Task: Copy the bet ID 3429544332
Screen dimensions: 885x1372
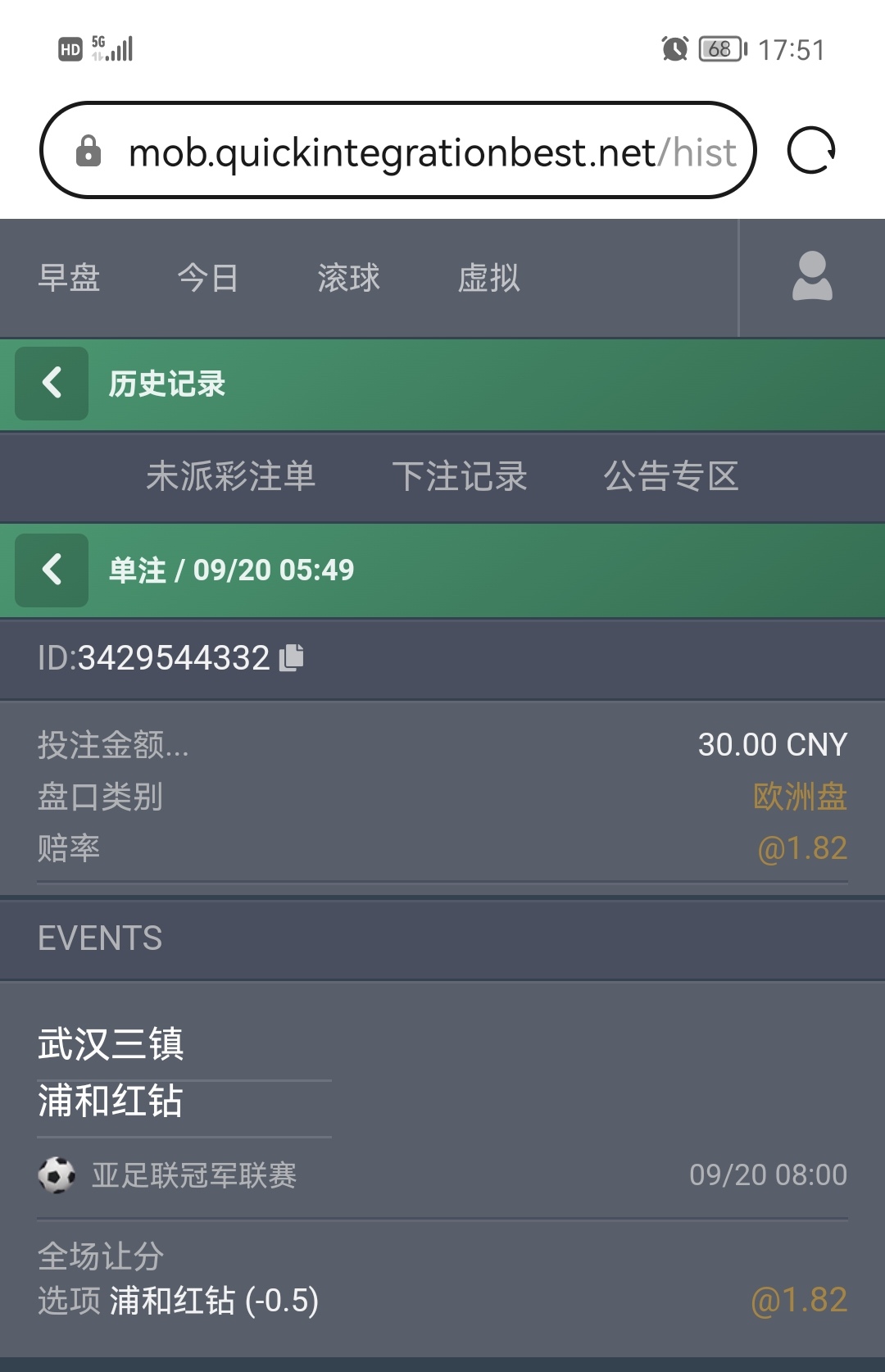Action: 292,657
